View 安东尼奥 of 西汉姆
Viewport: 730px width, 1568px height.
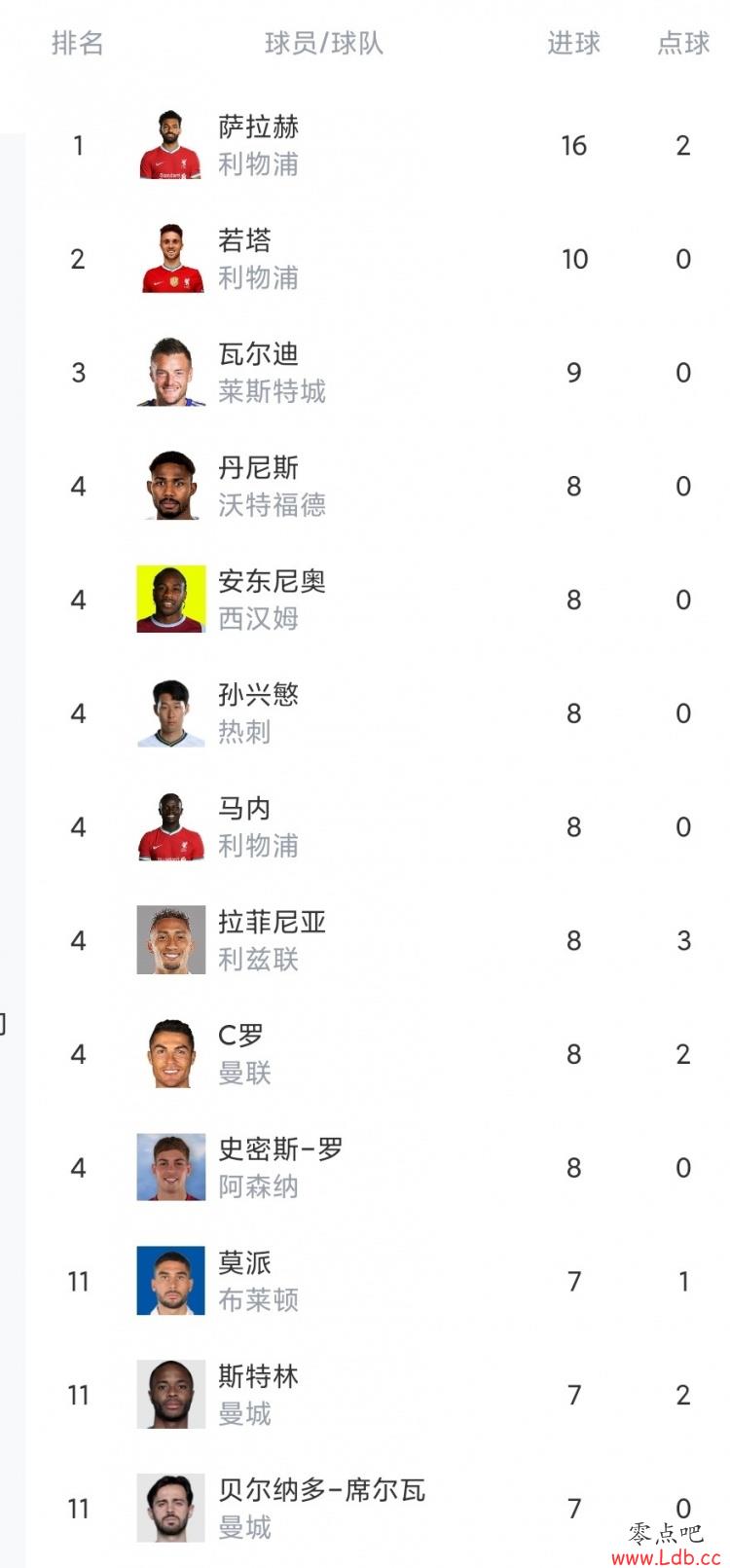[378, 600]
